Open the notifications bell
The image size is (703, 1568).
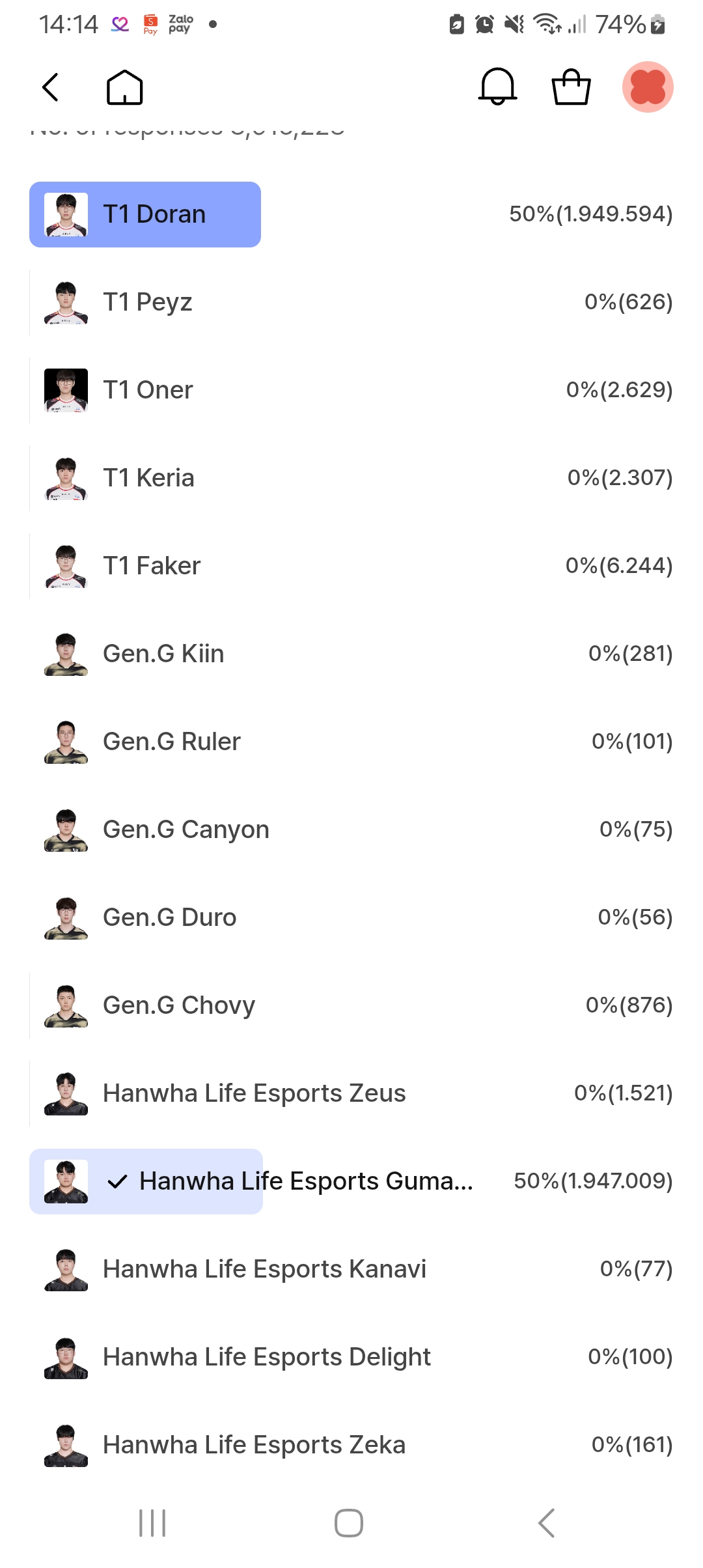pyautogui.click(x=497, y=87)
